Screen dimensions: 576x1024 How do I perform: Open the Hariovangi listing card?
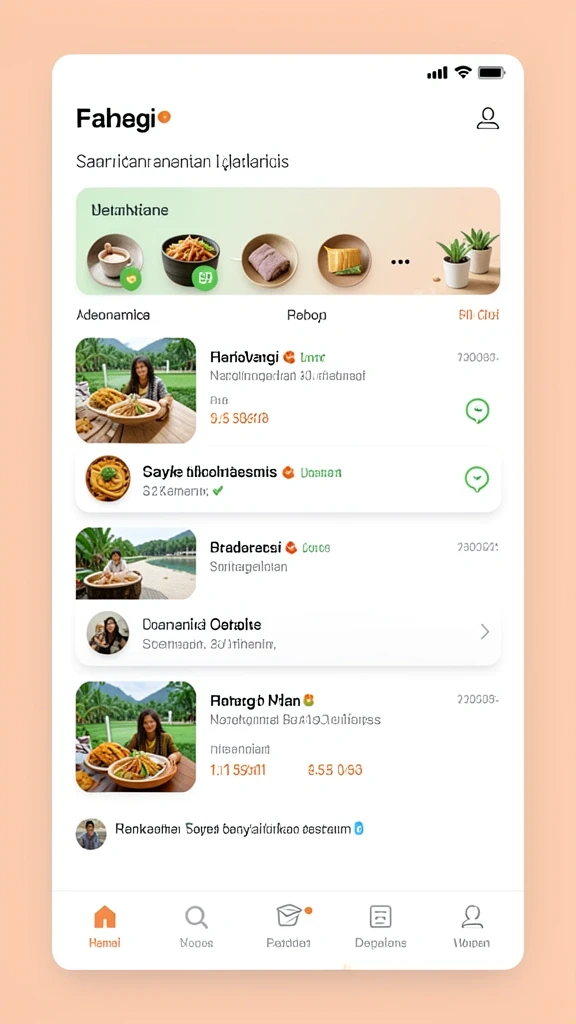288,391
